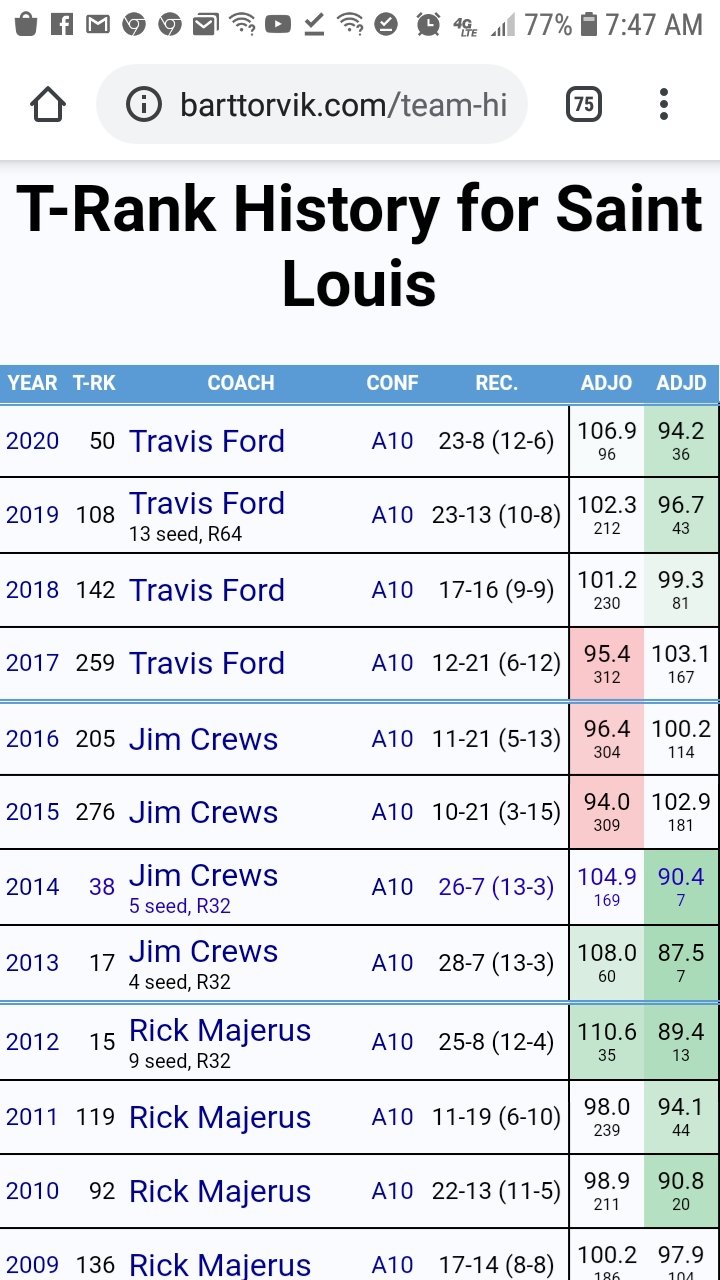Open the 2011 season year link
Screen dimensions: 720x1280
point(33,1117)
